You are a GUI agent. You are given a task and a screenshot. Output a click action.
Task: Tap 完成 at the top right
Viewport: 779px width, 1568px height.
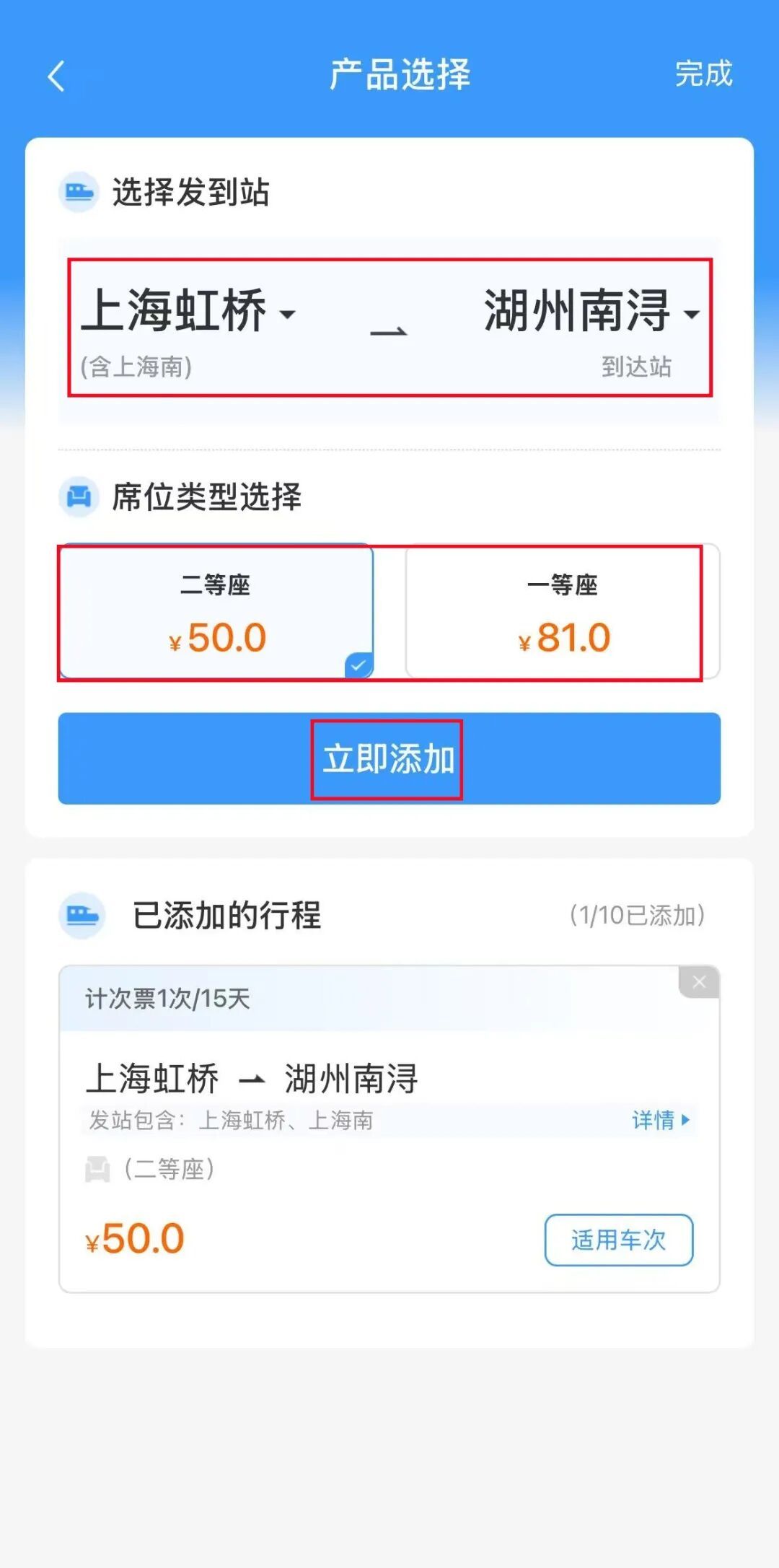703,74
